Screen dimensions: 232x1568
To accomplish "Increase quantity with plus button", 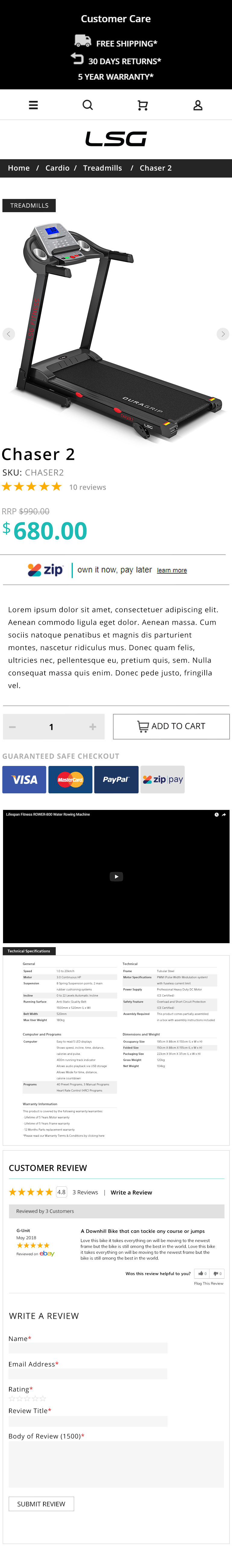I will coord(92,727).
